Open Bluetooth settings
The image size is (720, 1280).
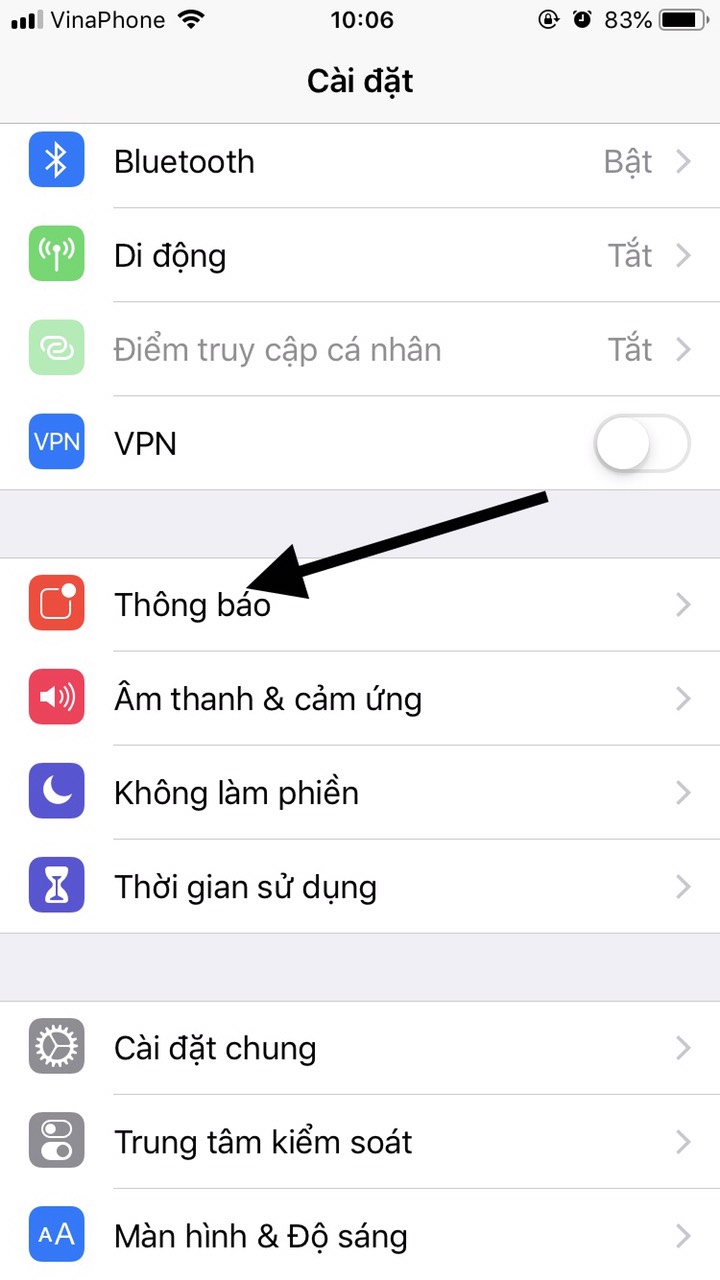pos(360,162)
